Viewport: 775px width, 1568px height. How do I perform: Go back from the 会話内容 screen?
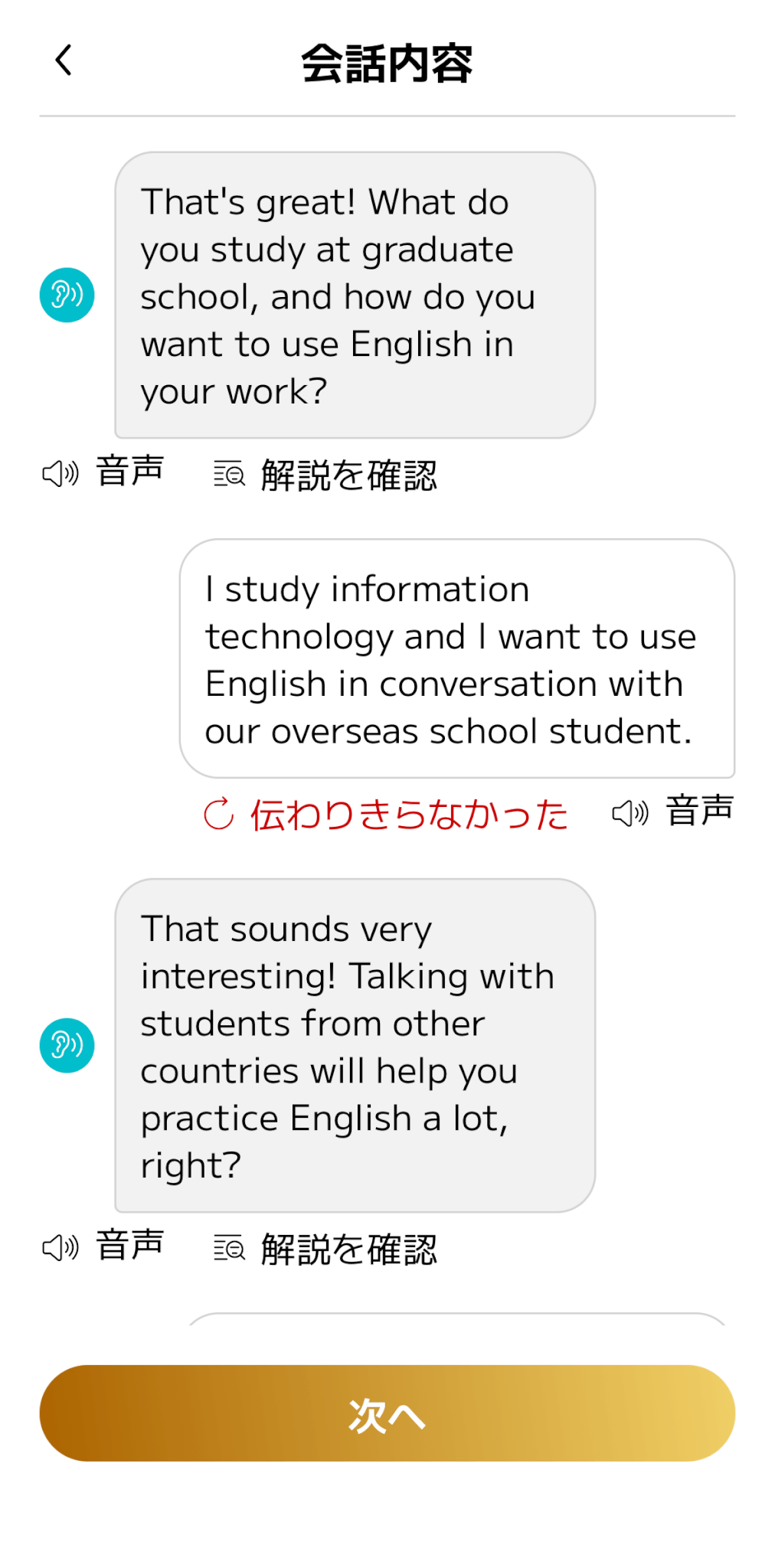64,60
